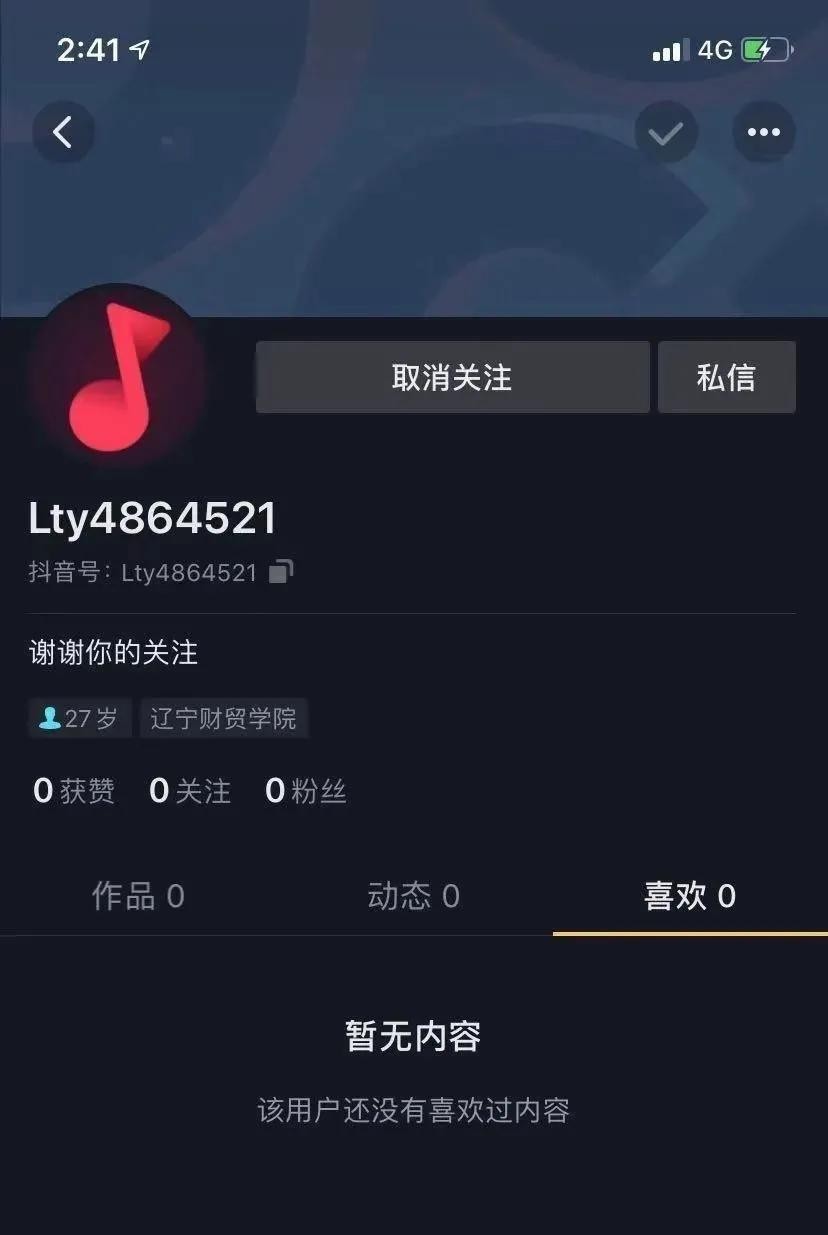828x1235 pixels.
Task: Switch to the 动态 tab
Action: [x=413, y=896]
